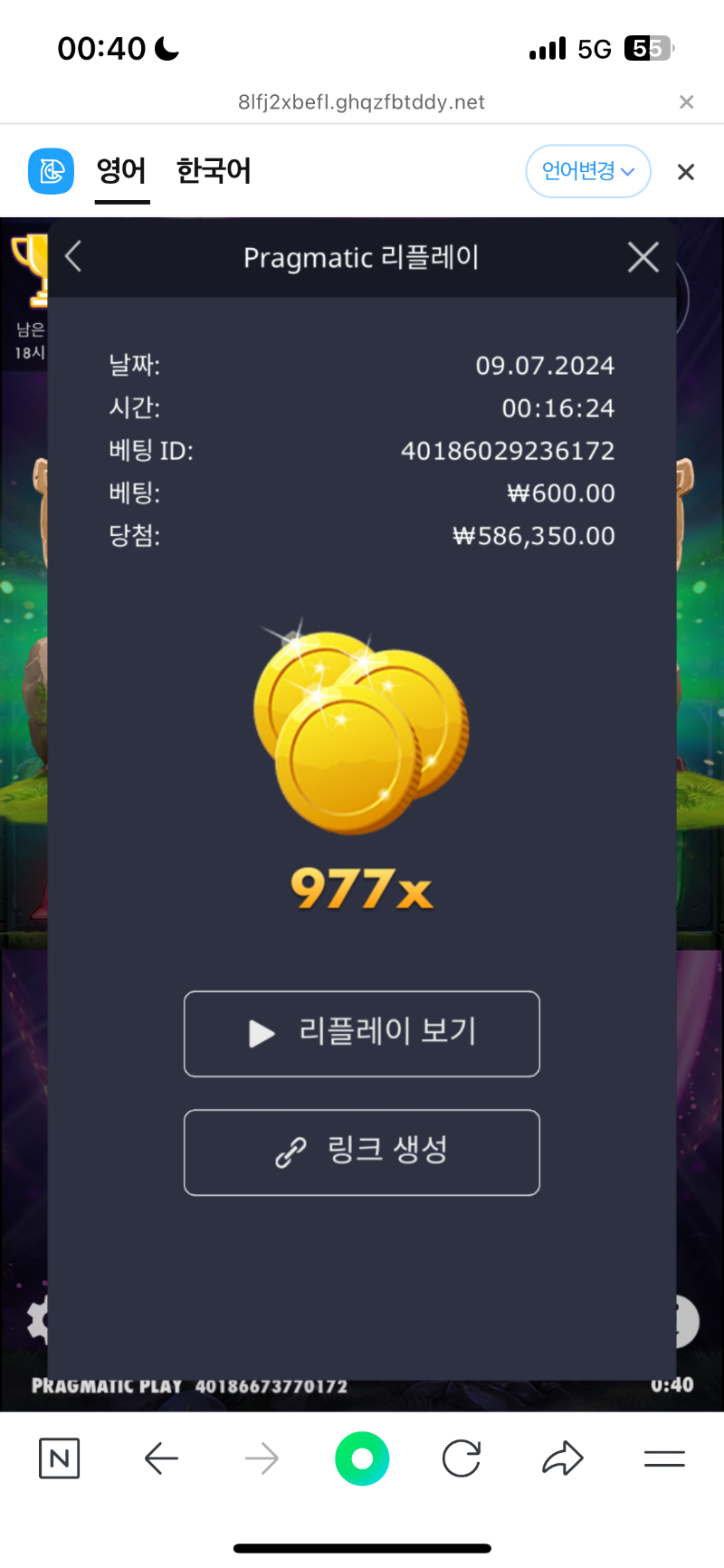The image size is (724, 1568).
Task: Switch to the 한국어 translation tab
Action: [x=214, y=171]
